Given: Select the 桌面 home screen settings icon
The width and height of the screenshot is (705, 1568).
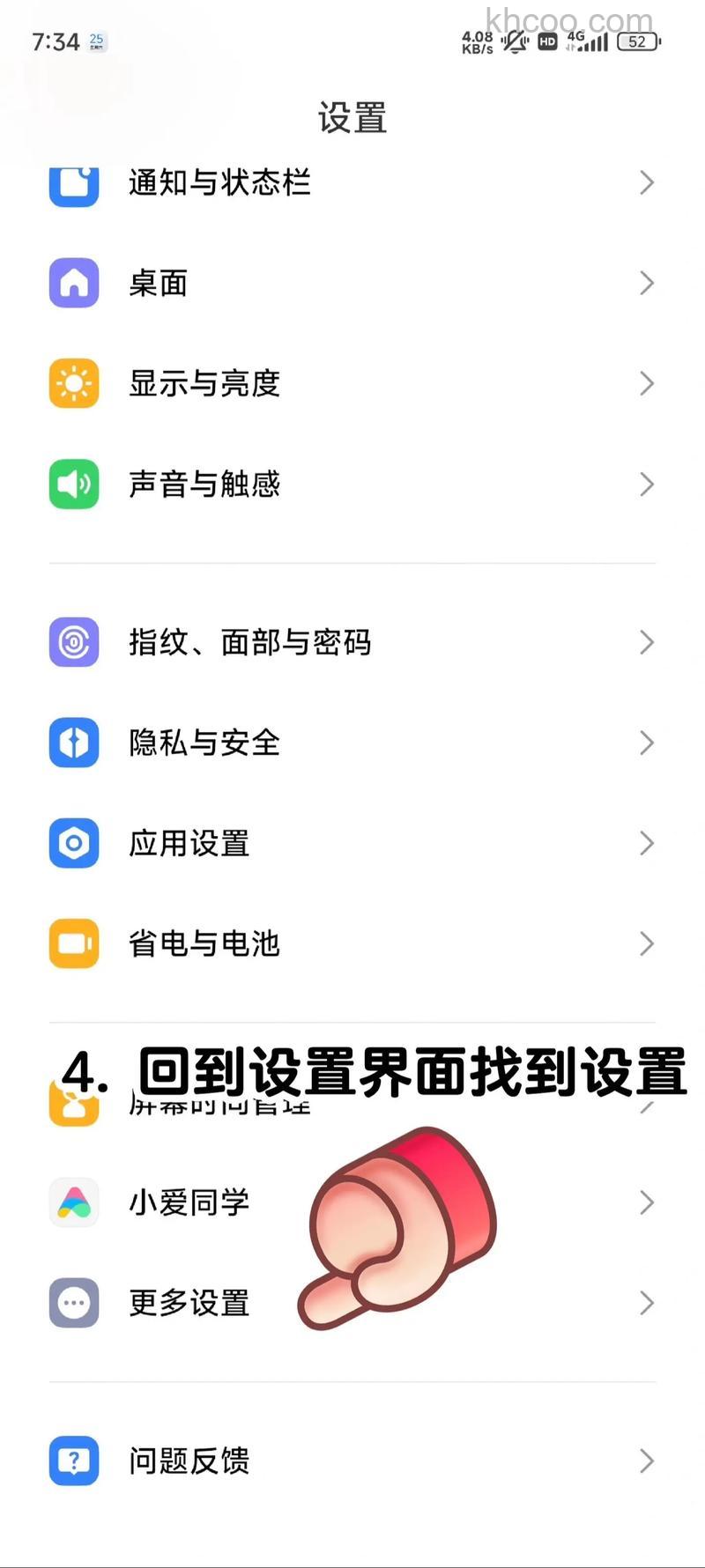Looking at the screenshot, I should click(73, 283).
